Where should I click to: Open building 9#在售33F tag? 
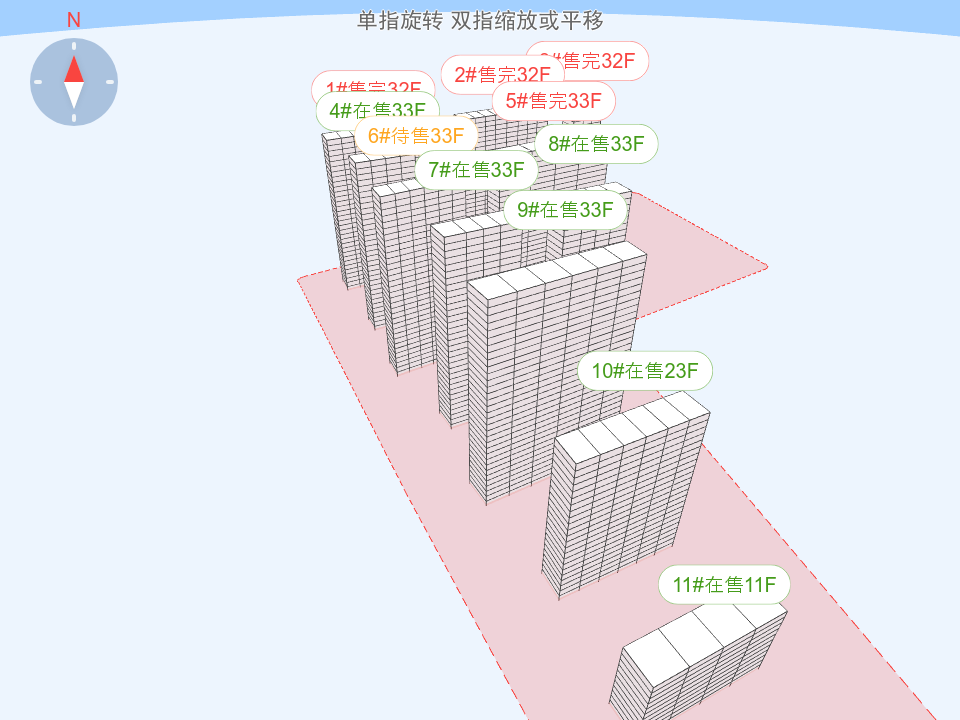coord(565,210)
